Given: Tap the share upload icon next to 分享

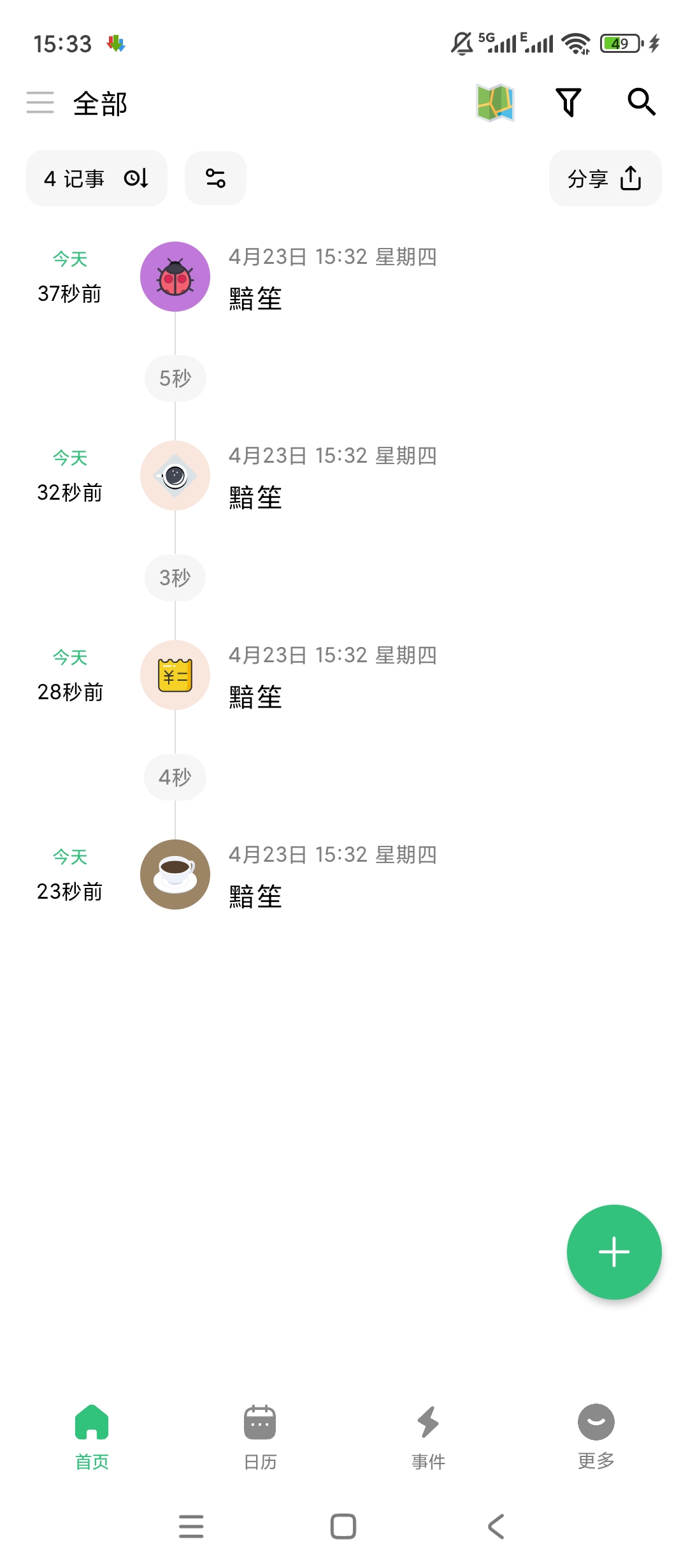Looking at the screenshot, I should (x=629, y=178).
